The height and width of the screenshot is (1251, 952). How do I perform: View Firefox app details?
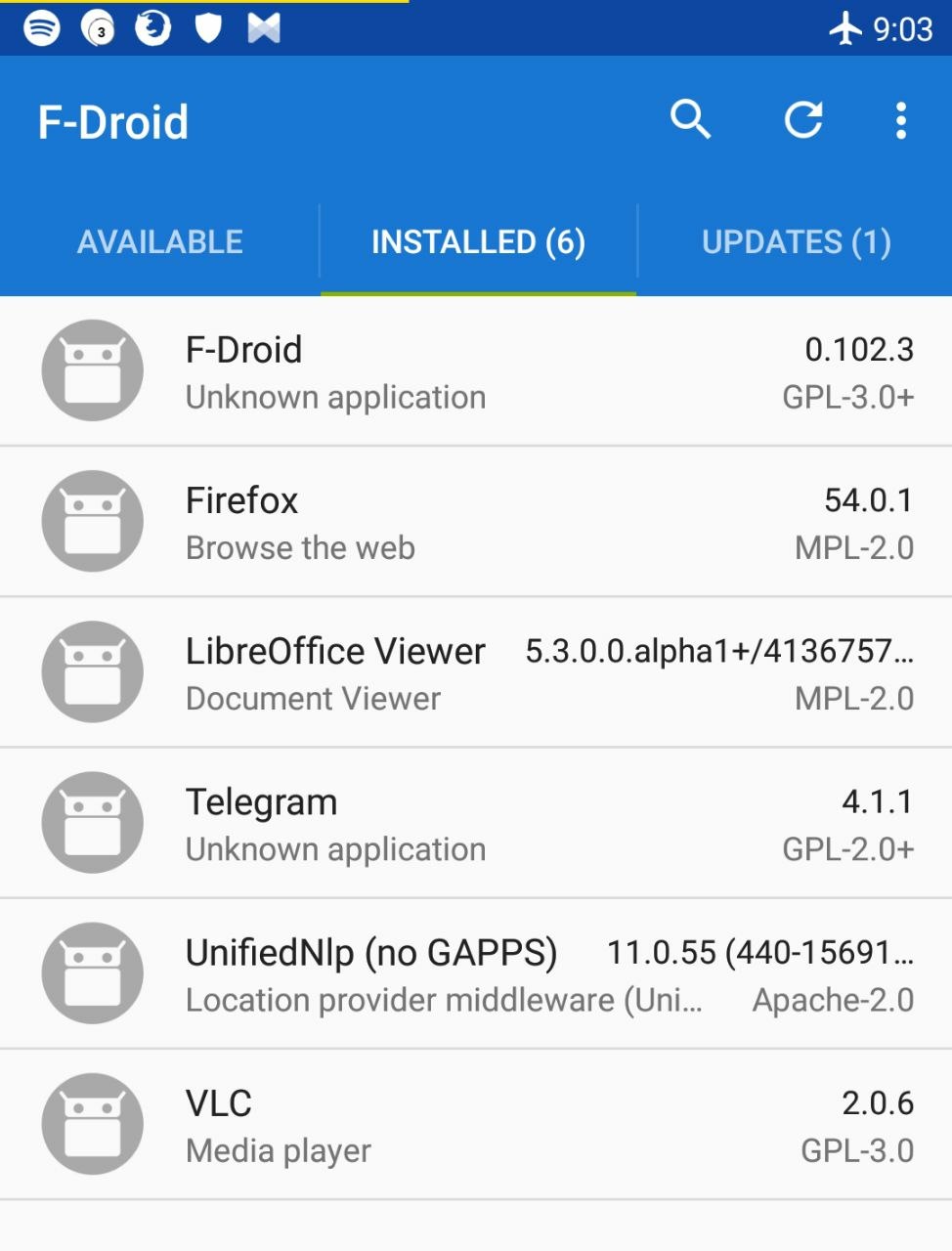476,522
